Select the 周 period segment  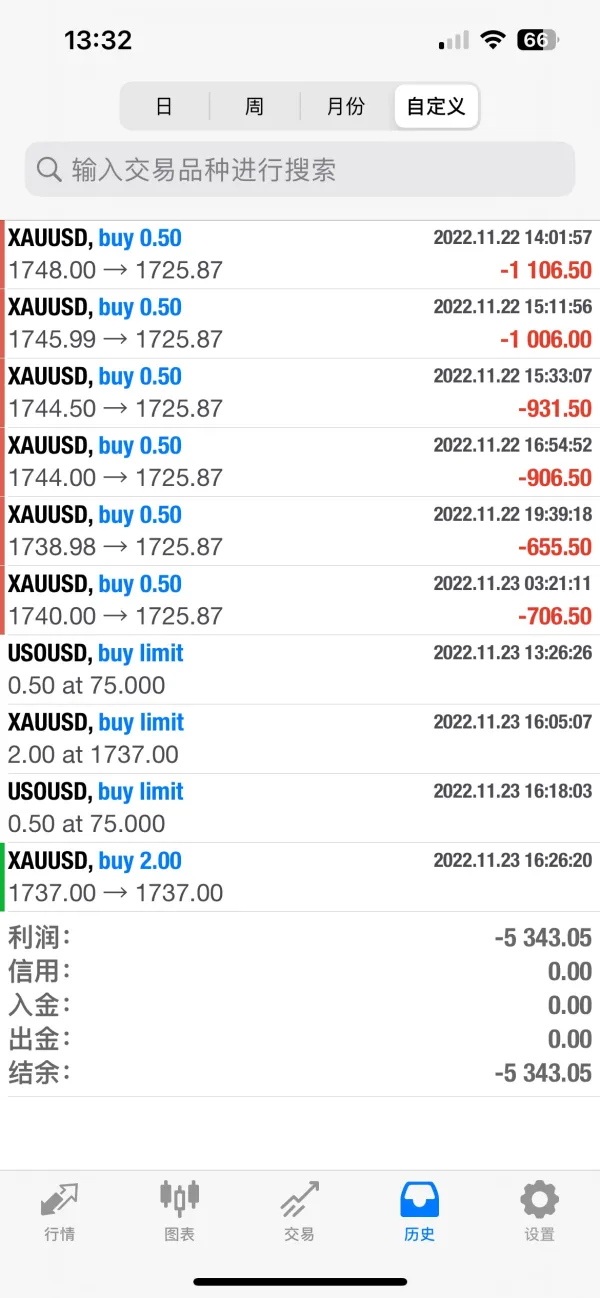[254, 106]
